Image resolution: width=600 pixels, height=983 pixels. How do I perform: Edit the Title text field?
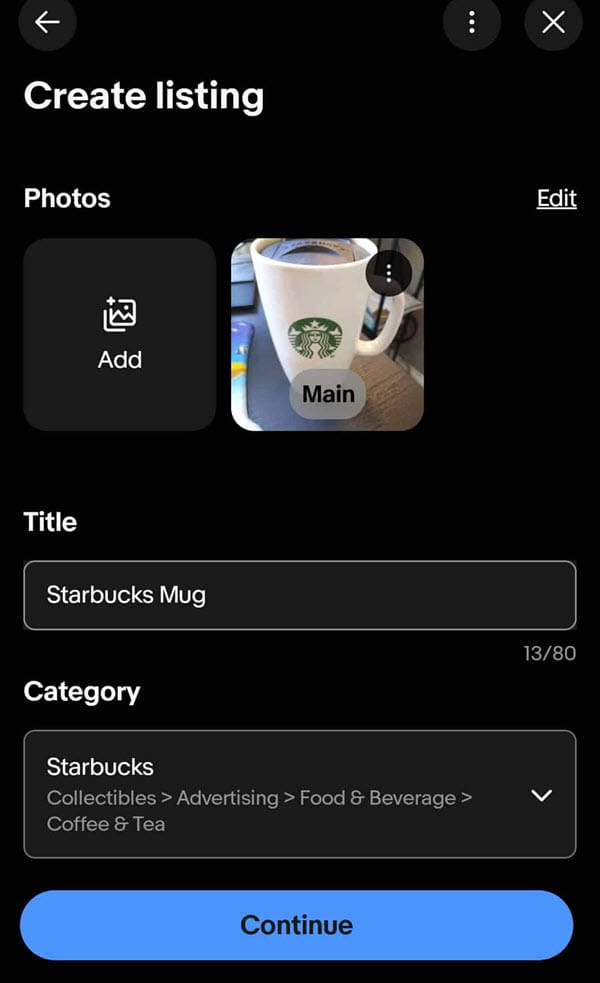[x=300, y=595]
